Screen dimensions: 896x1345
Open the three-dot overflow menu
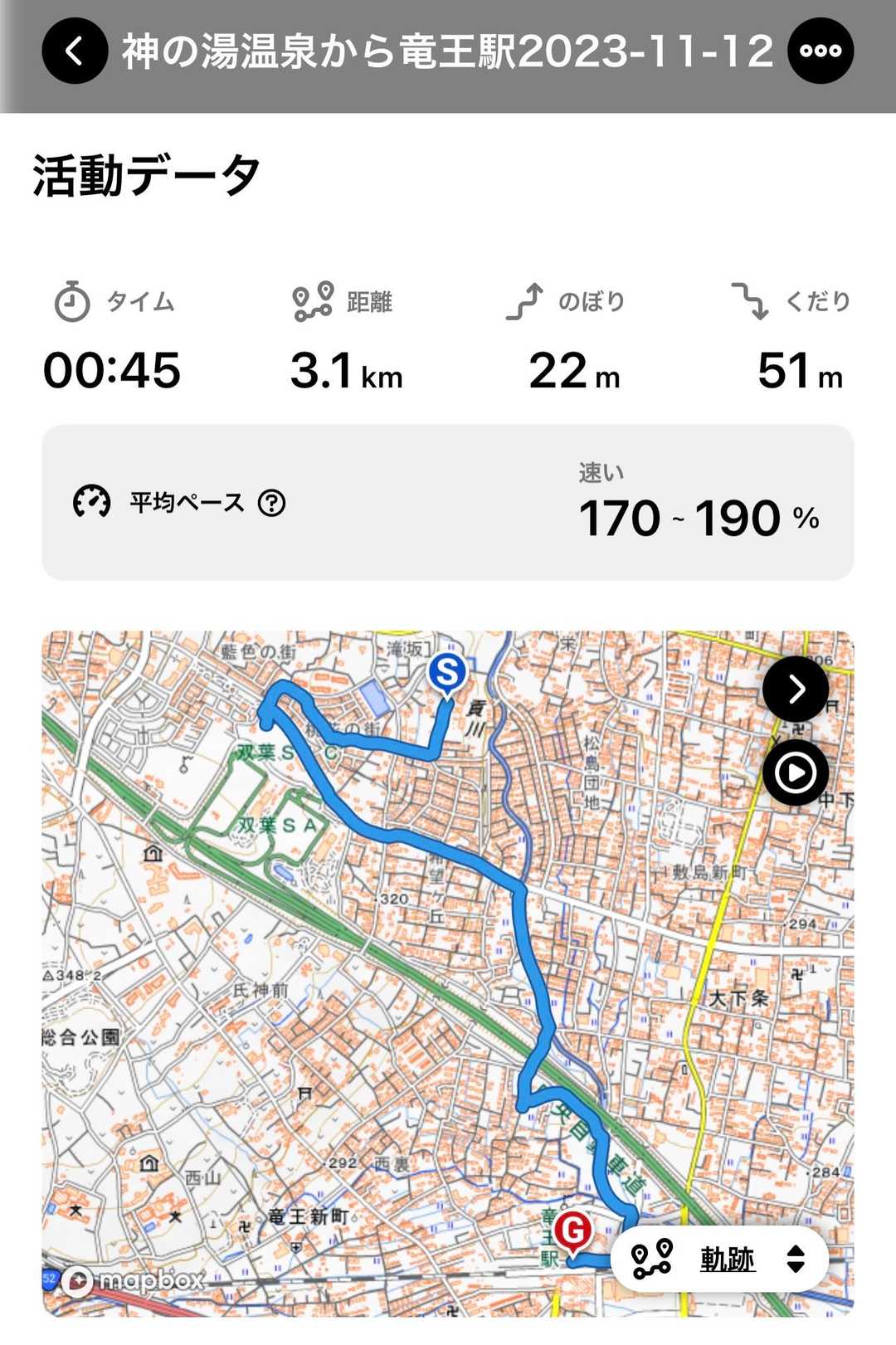tap(820, 51)
